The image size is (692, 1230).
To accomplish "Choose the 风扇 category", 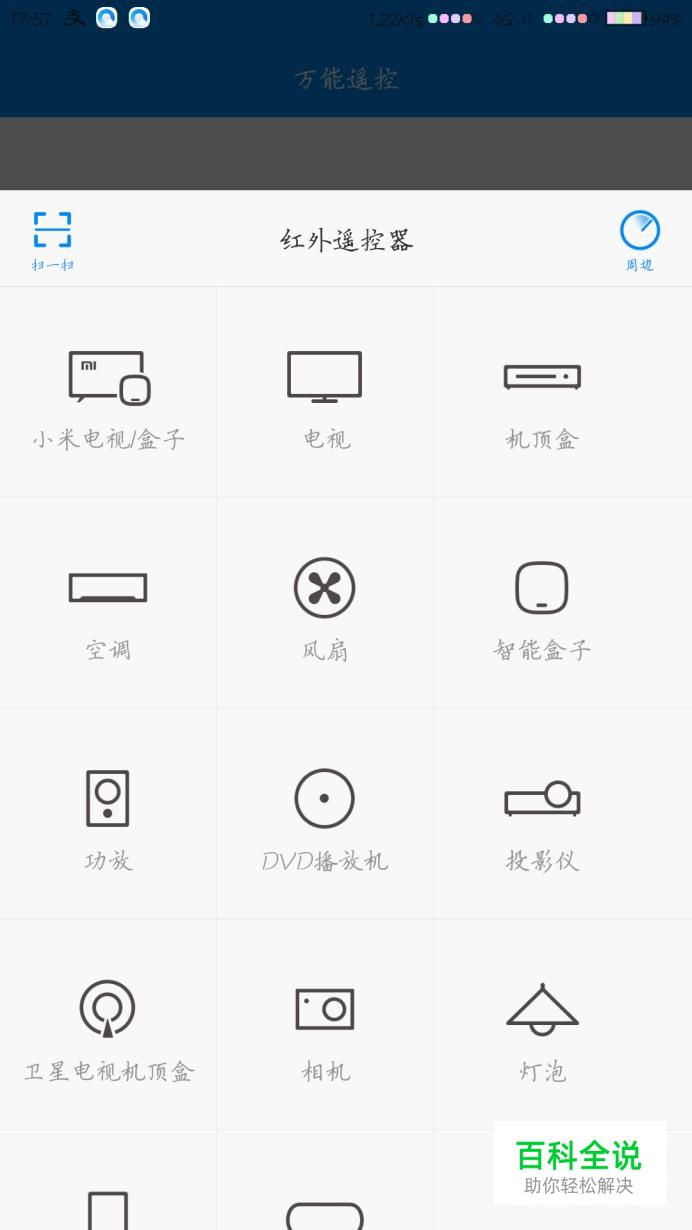I will pos(325,605).
